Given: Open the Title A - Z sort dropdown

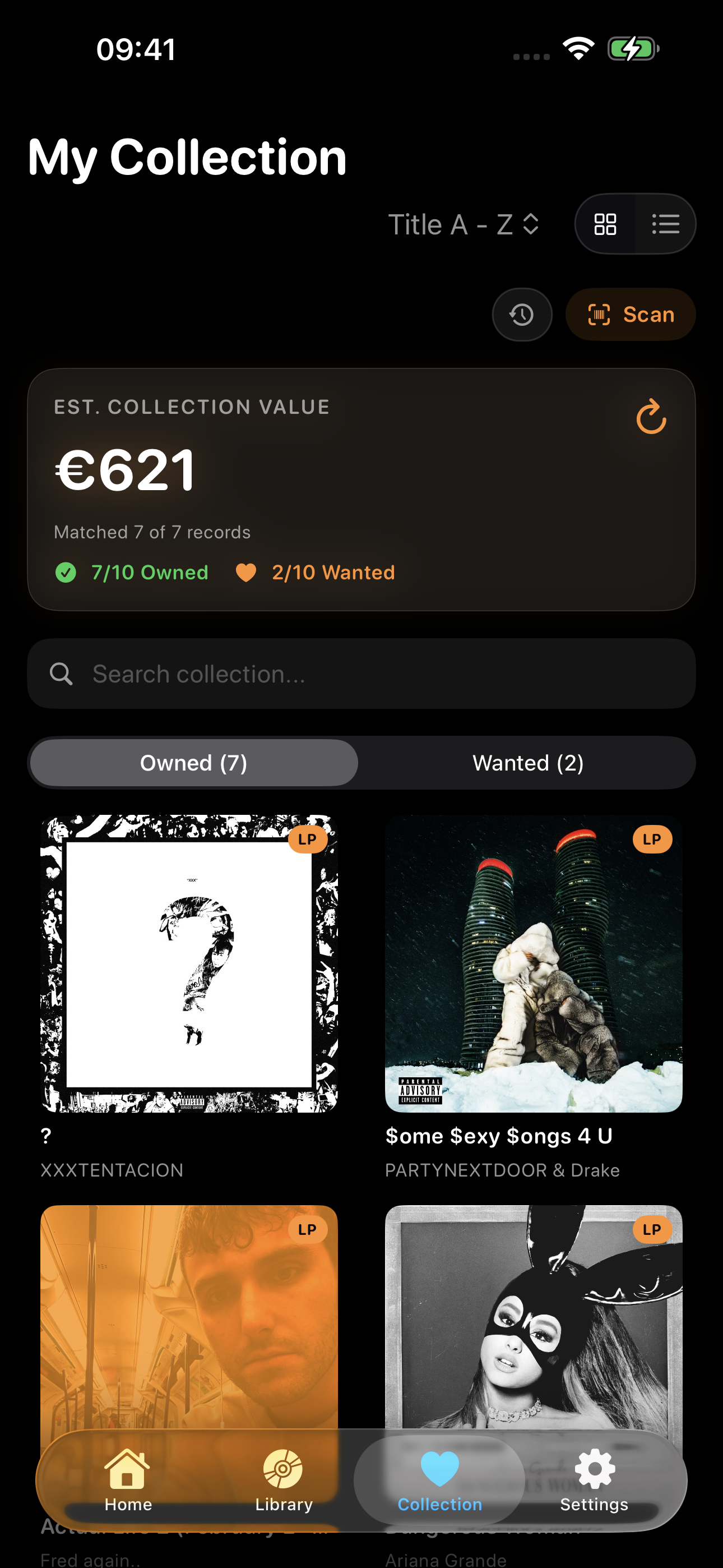Looking at the screenshot, I should click(x=464, y=225).
